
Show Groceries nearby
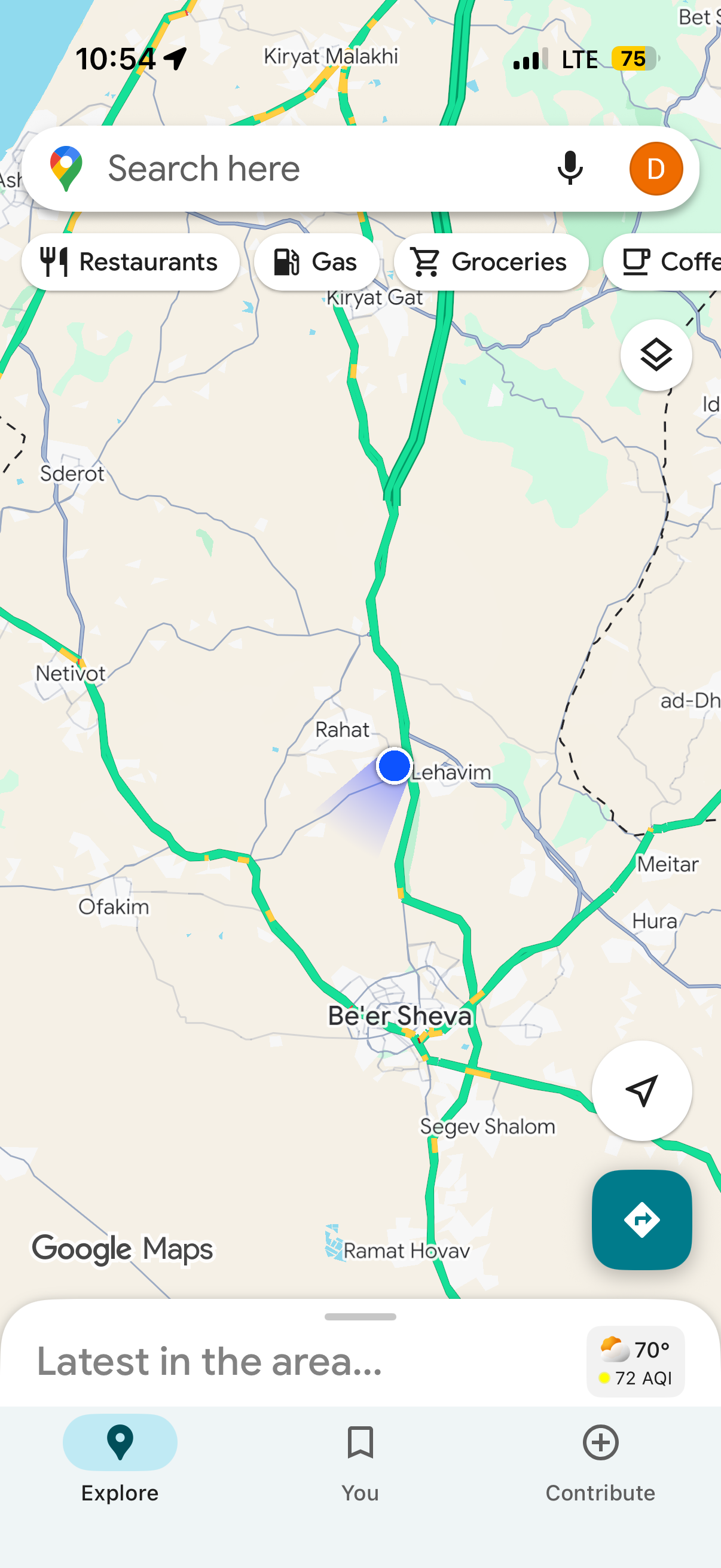(x=490, y=262)
